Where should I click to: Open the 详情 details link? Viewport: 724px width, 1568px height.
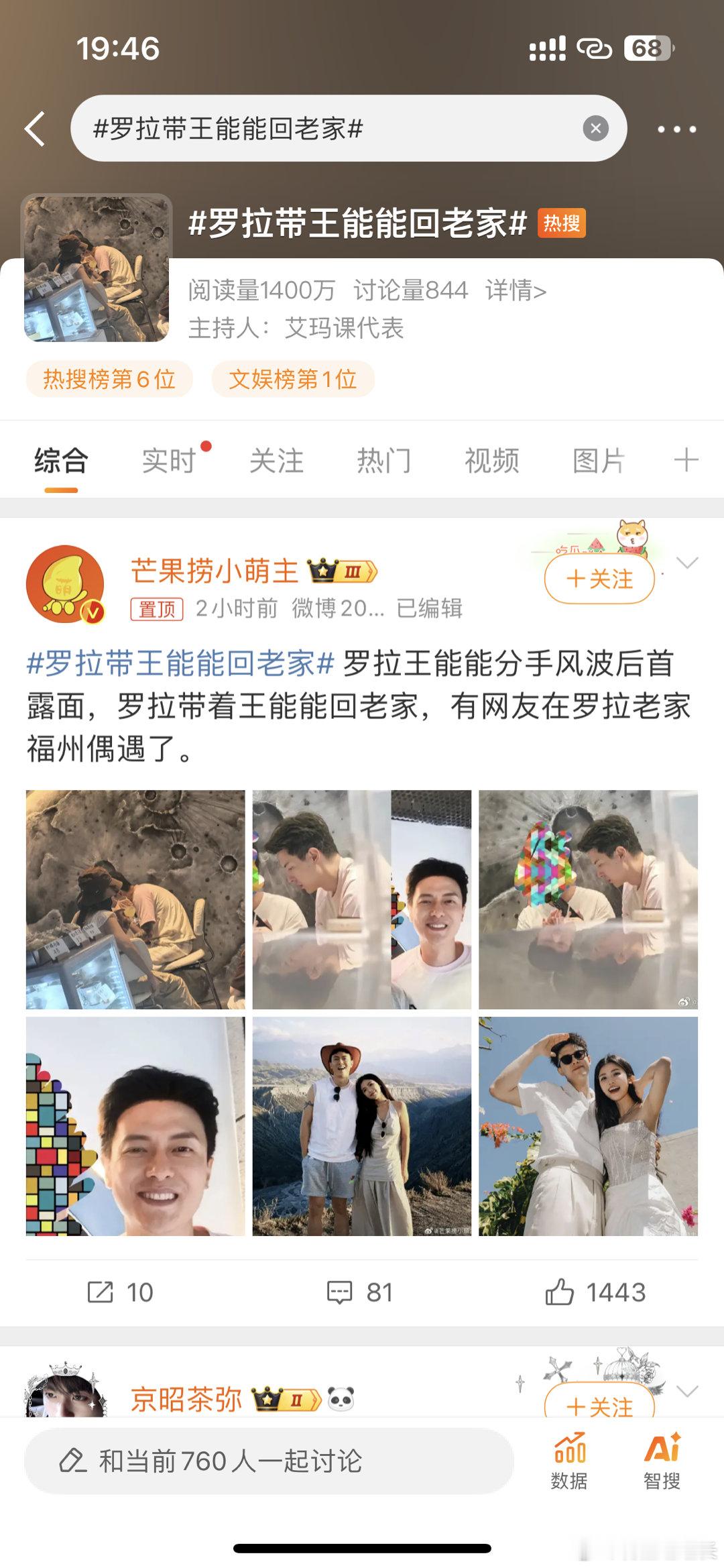tap(516, 290)
